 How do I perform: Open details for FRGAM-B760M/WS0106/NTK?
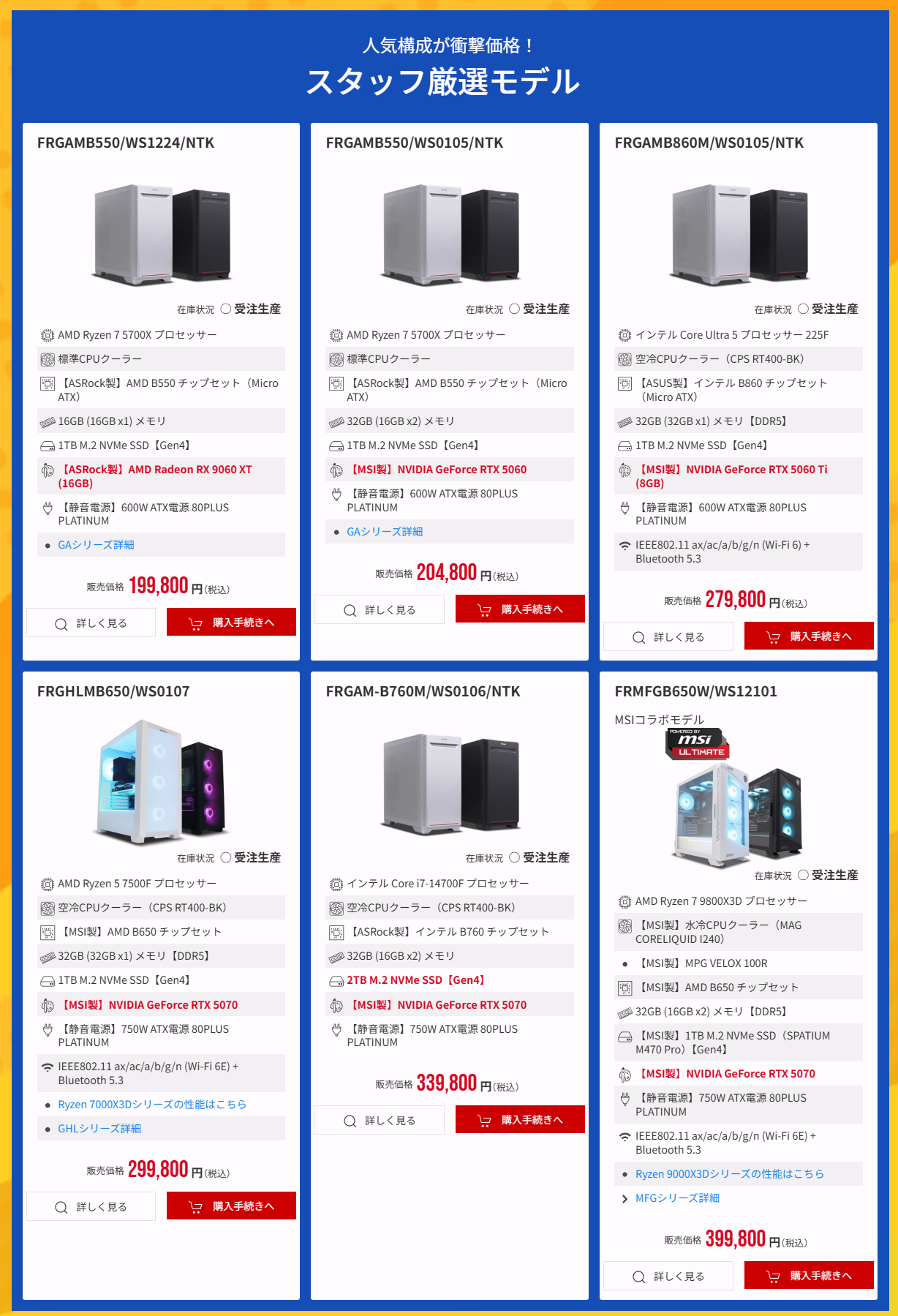pos(379,1121)
